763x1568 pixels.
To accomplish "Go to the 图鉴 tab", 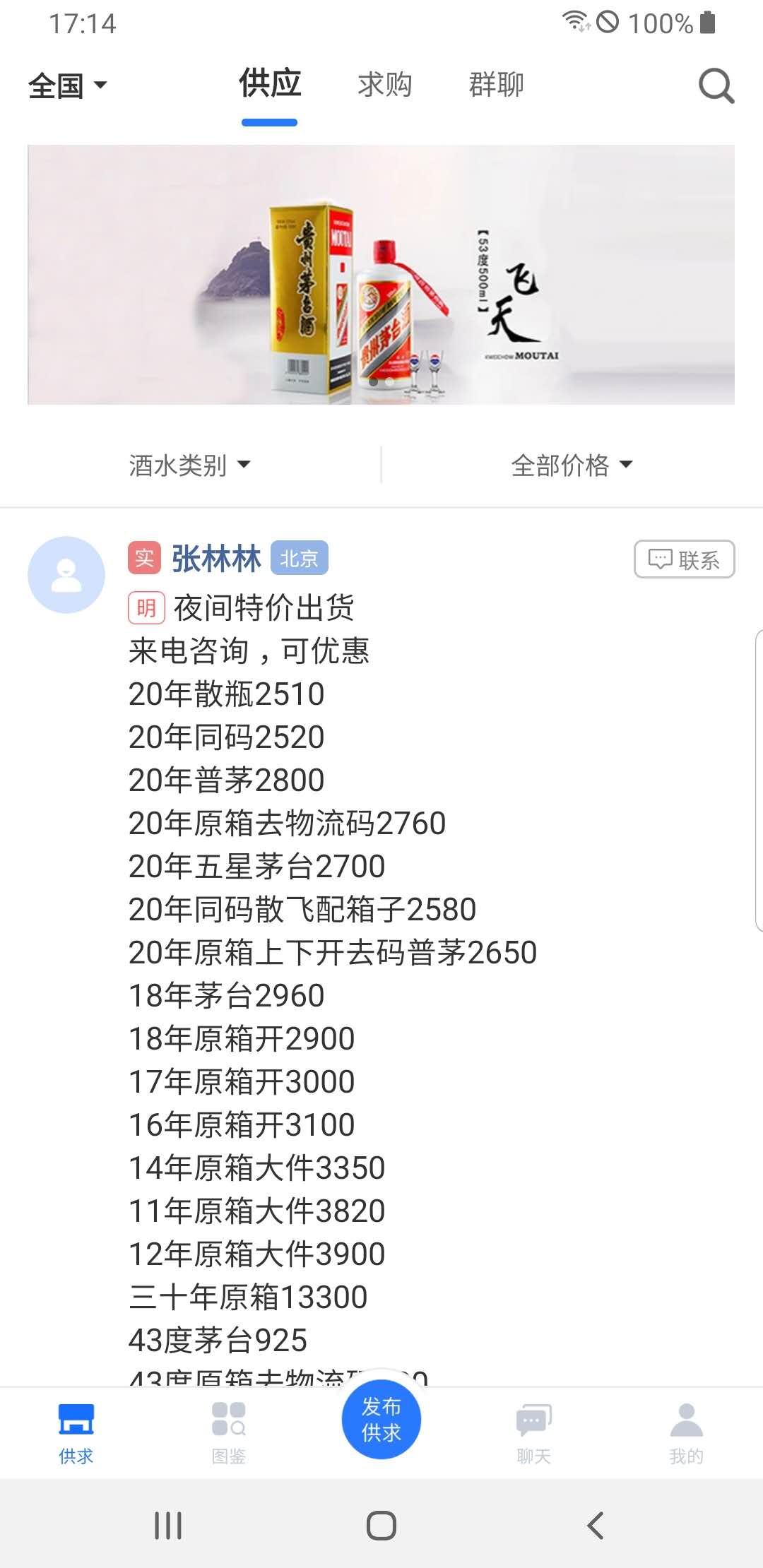I will click(229, 1432).
